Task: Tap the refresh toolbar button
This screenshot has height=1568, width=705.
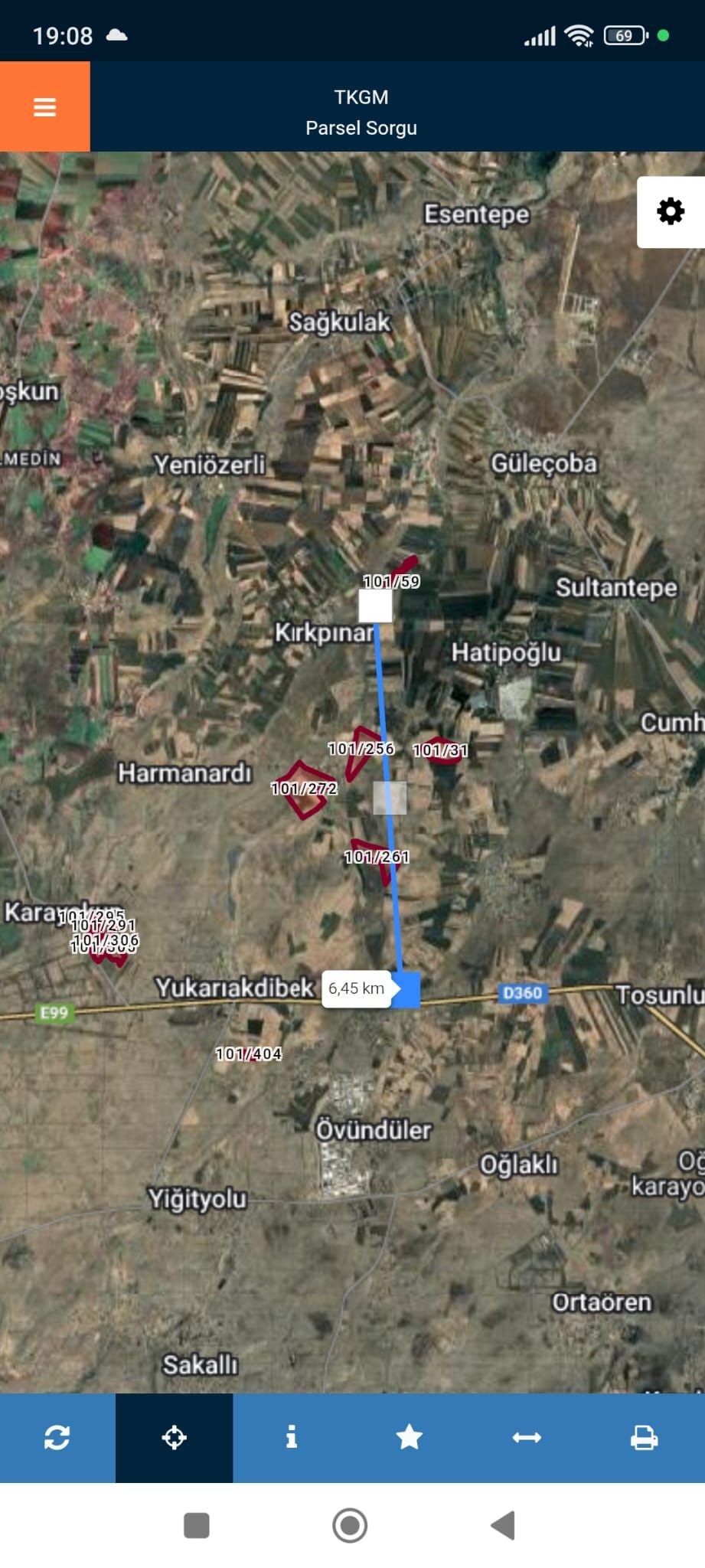Action: [57, 1437]
